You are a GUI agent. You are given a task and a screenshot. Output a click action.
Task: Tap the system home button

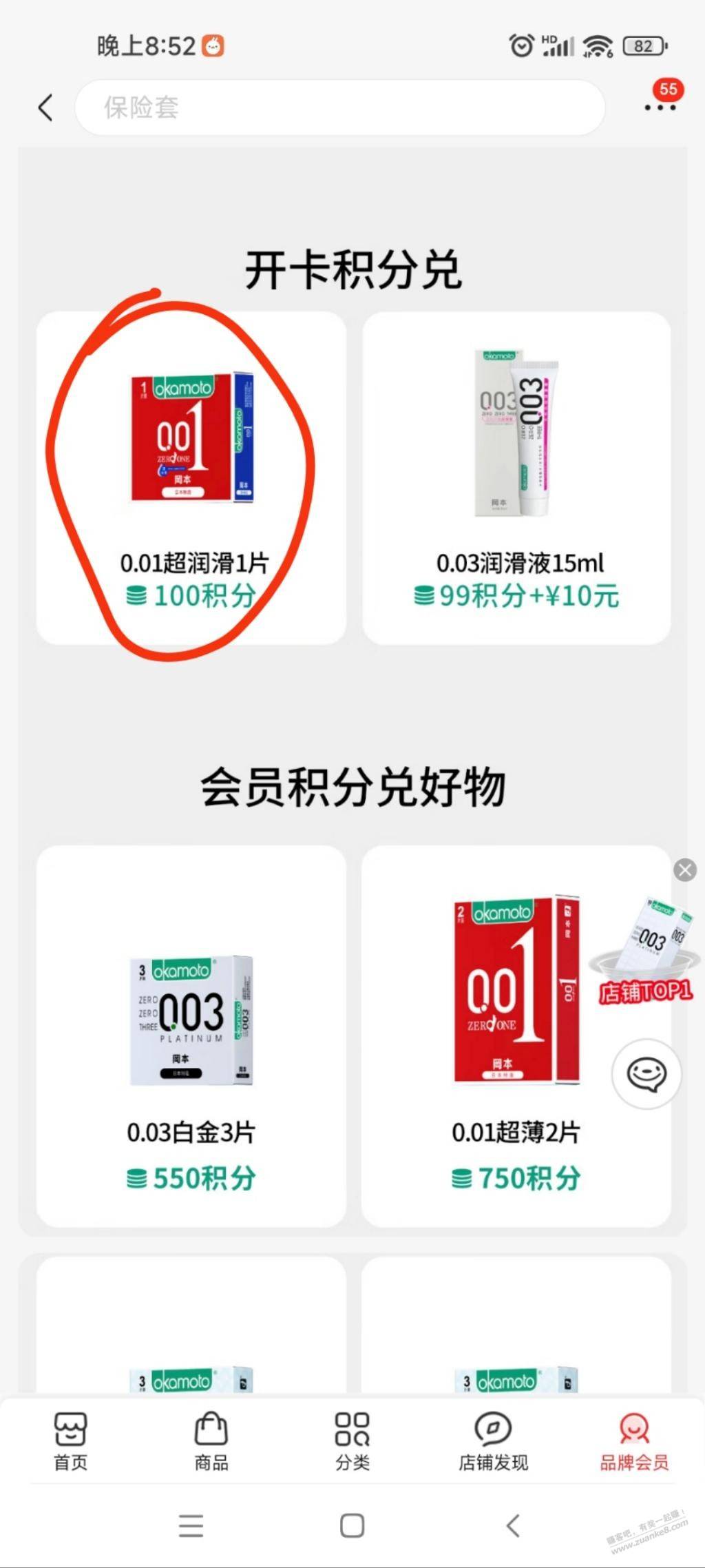[x=352, y=1526]
